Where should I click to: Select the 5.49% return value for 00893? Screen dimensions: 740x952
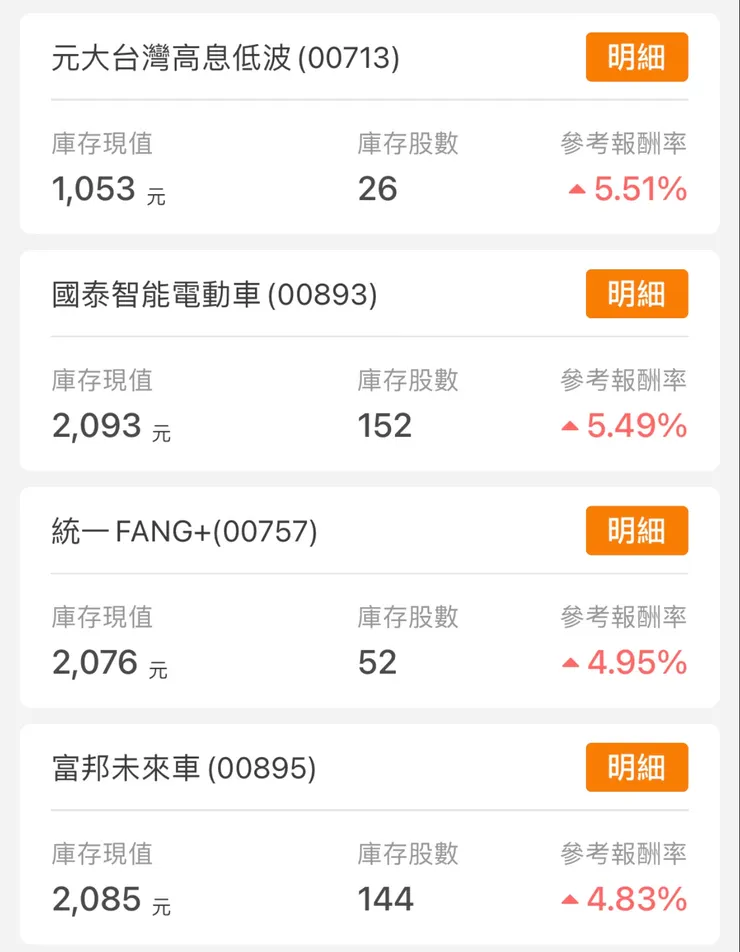(x=634, y=426)
